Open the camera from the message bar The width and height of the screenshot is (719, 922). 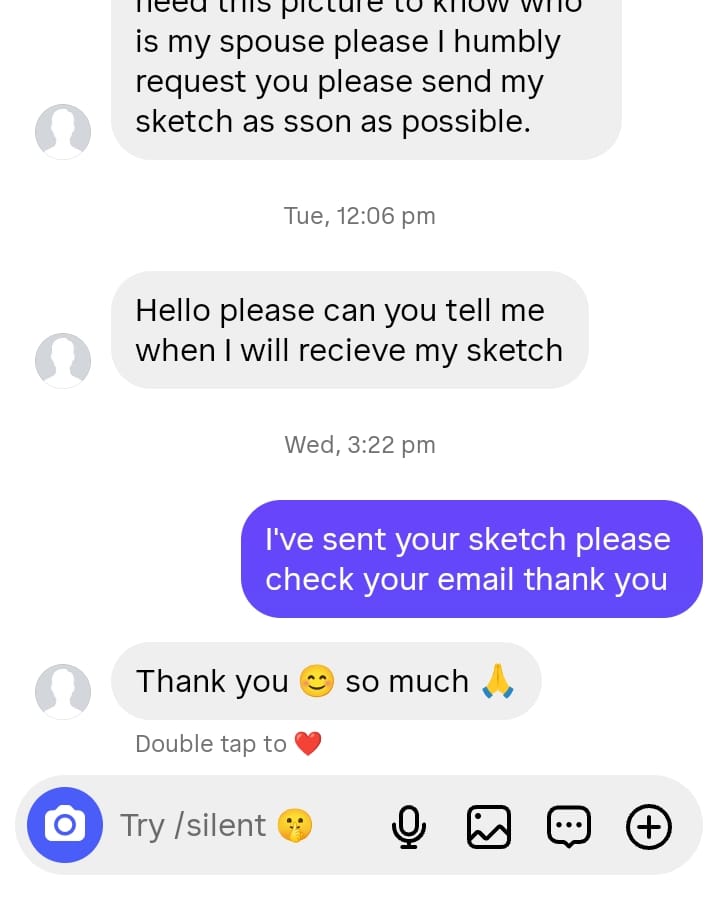[65, 825]
